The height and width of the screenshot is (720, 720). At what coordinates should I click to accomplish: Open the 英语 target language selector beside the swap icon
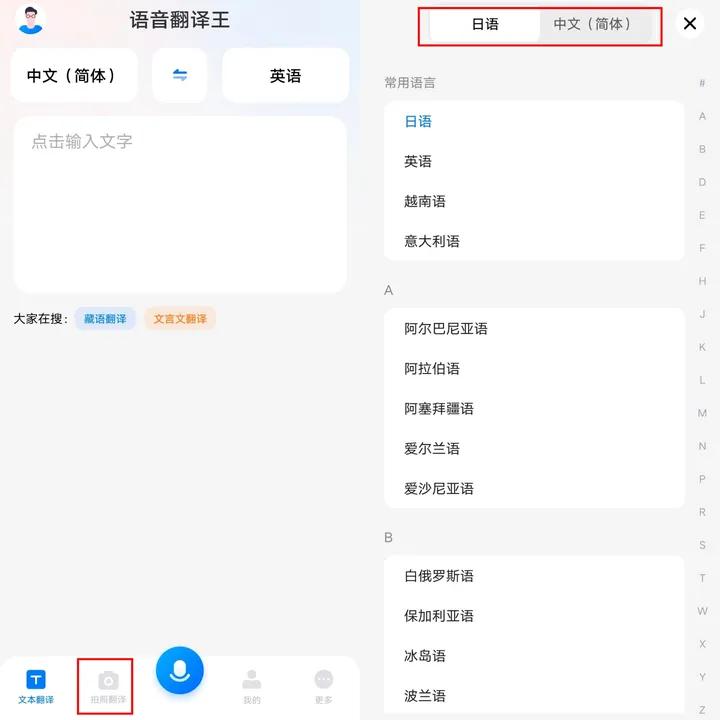285,75
